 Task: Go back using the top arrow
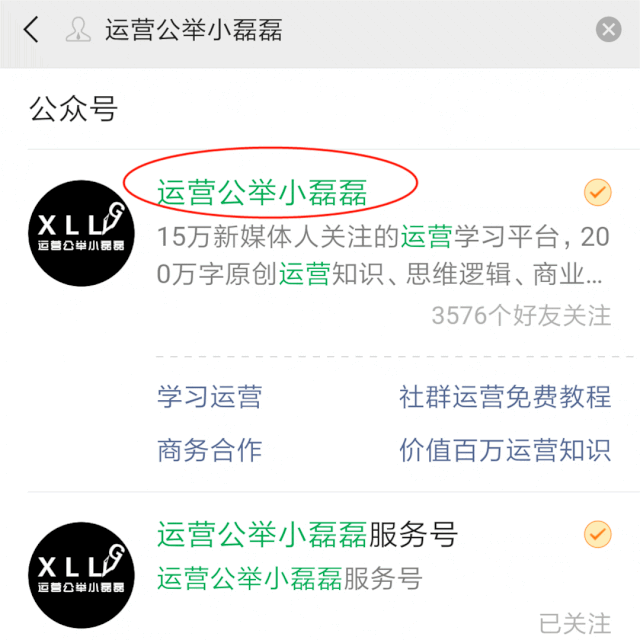pyautogui.click(x=32, y=30)
